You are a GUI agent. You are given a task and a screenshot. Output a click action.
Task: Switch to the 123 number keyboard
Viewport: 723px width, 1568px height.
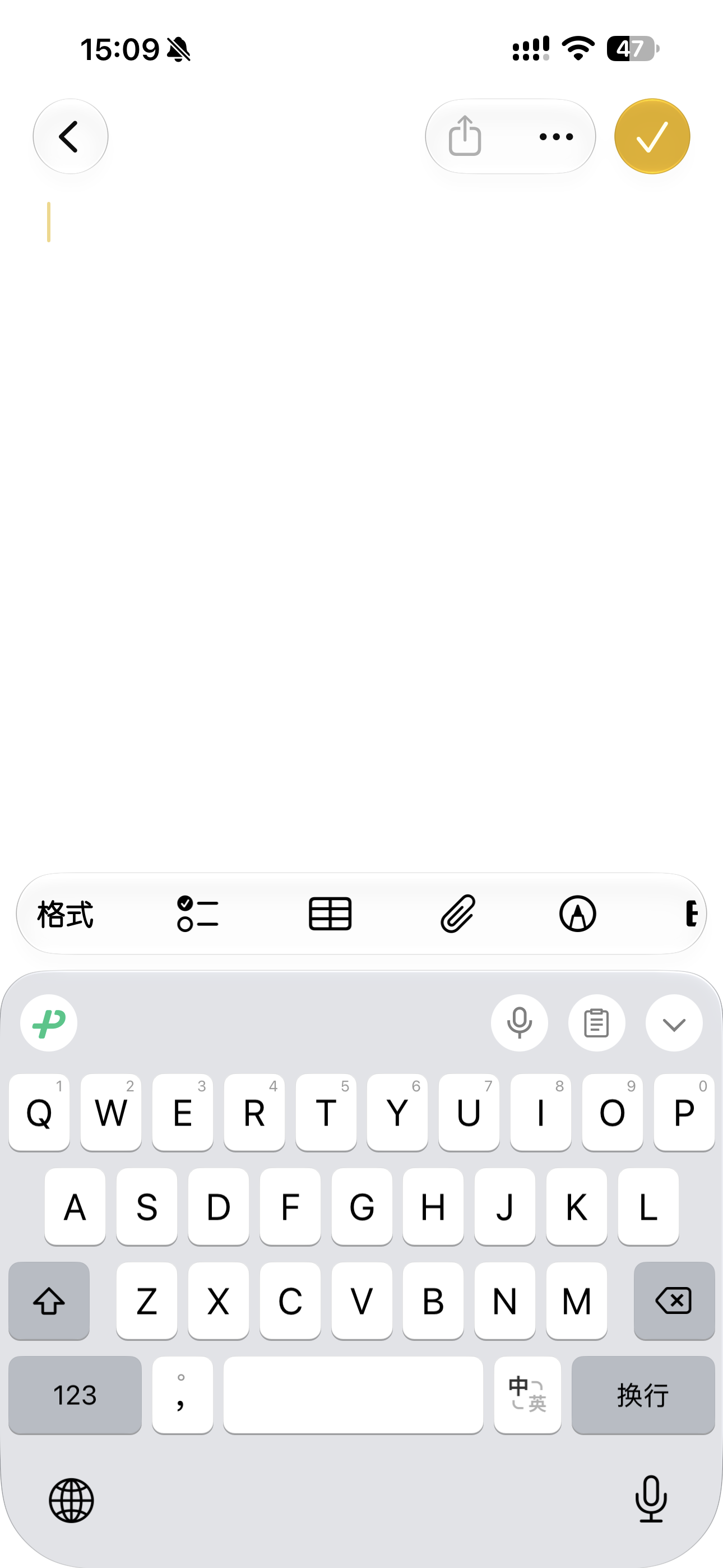tap(75, 1395)
